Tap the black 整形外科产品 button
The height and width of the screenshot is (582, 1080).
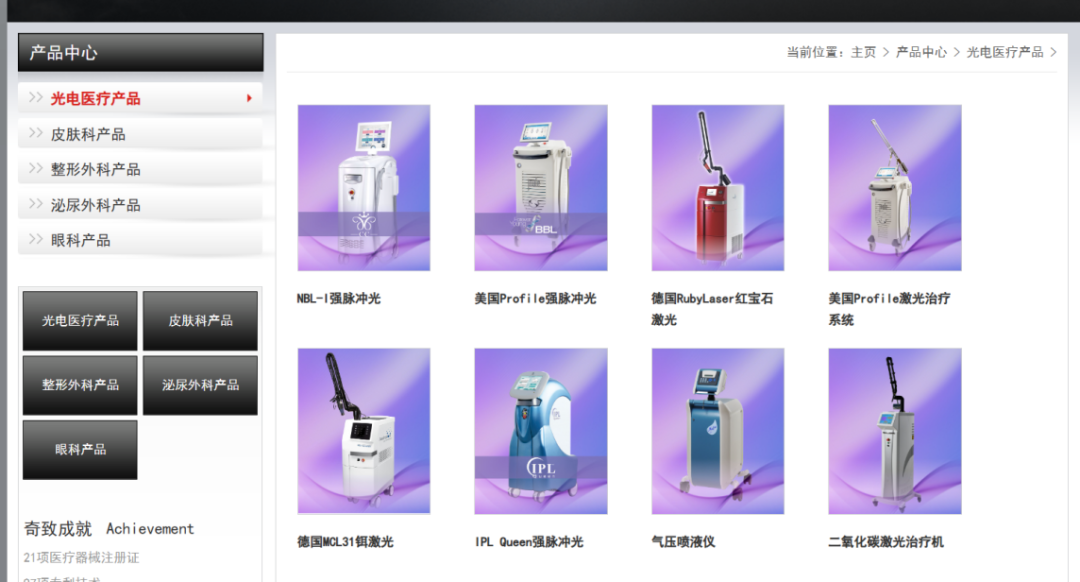pyautogui.click(x=80, y=385)
